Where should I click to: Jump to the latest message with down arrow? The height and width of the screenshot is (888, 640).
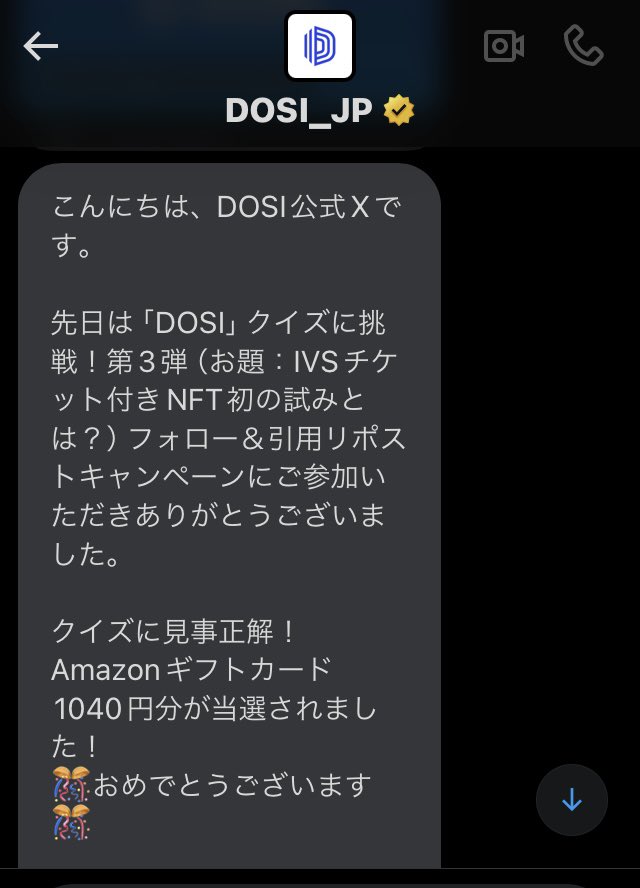tap(571, 800)
